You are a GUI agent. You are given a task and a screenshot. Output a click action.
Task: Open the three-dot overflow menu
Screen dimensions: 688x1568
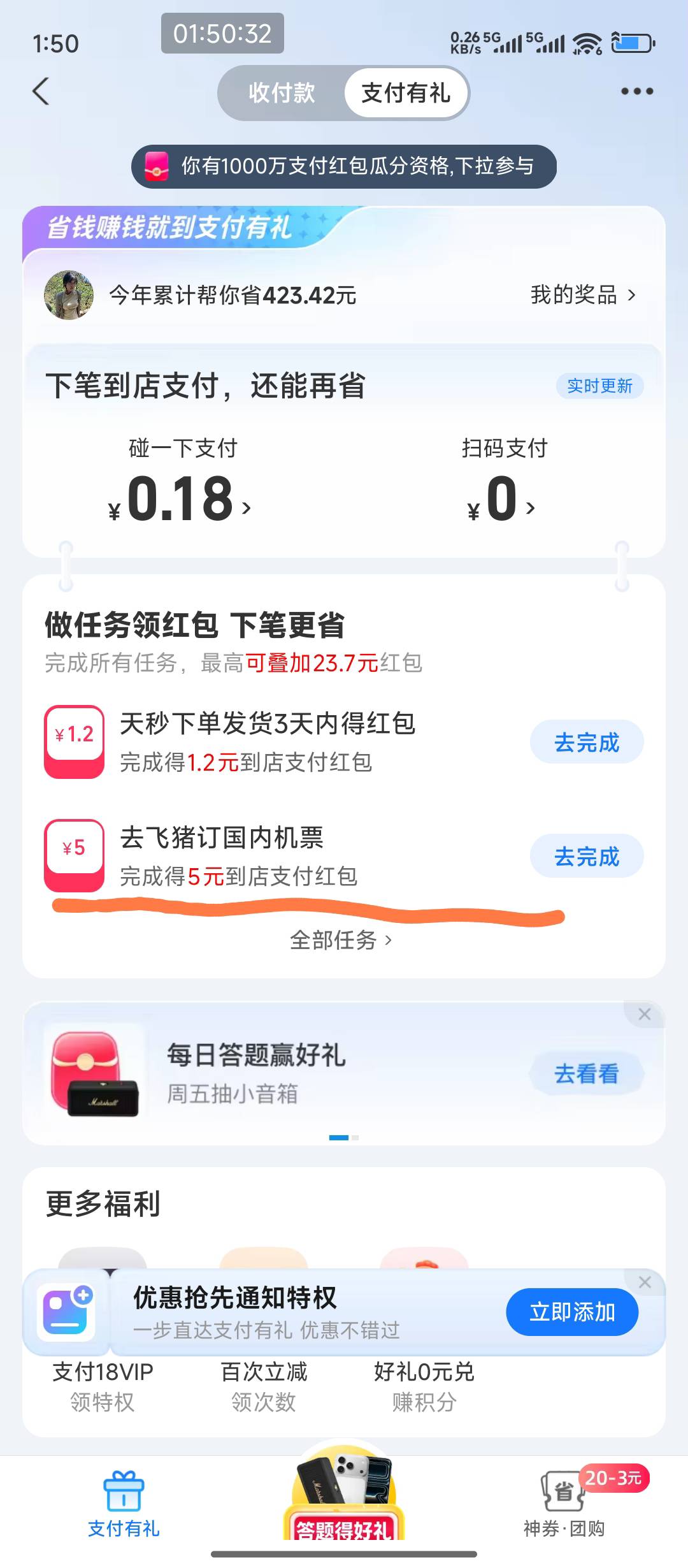pyautogui.click(x=637, y=91)
